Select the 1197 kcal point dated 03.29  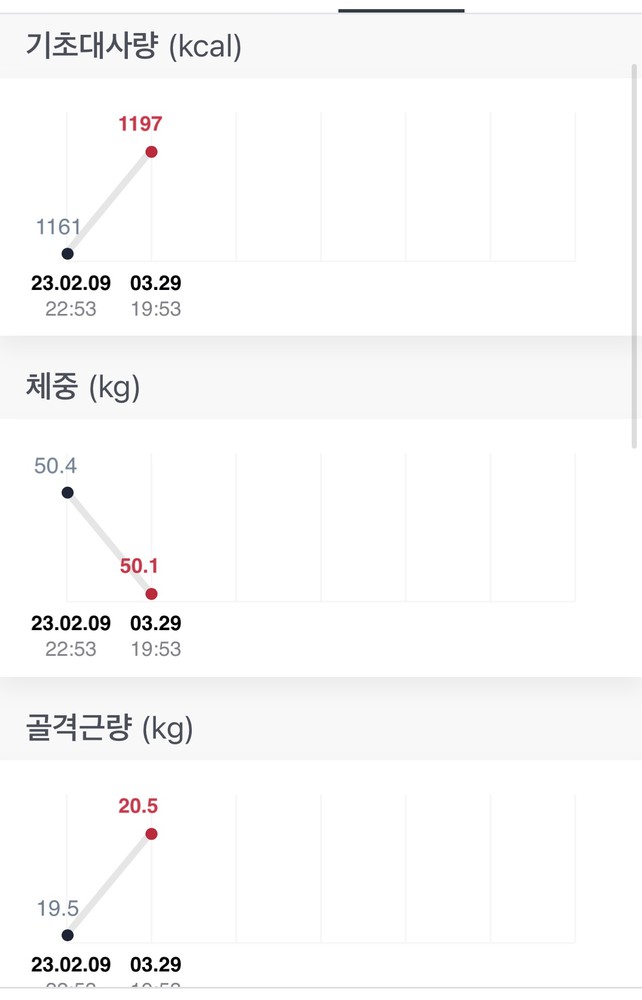(151, 152)
